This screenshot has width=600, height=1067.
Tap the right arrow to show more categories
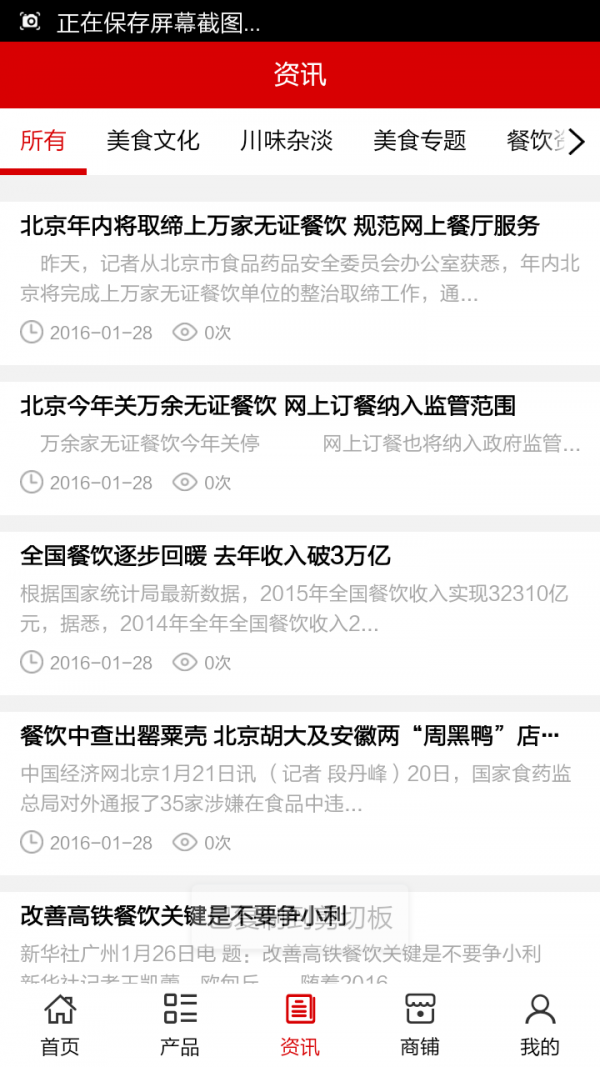pos(577,141)
